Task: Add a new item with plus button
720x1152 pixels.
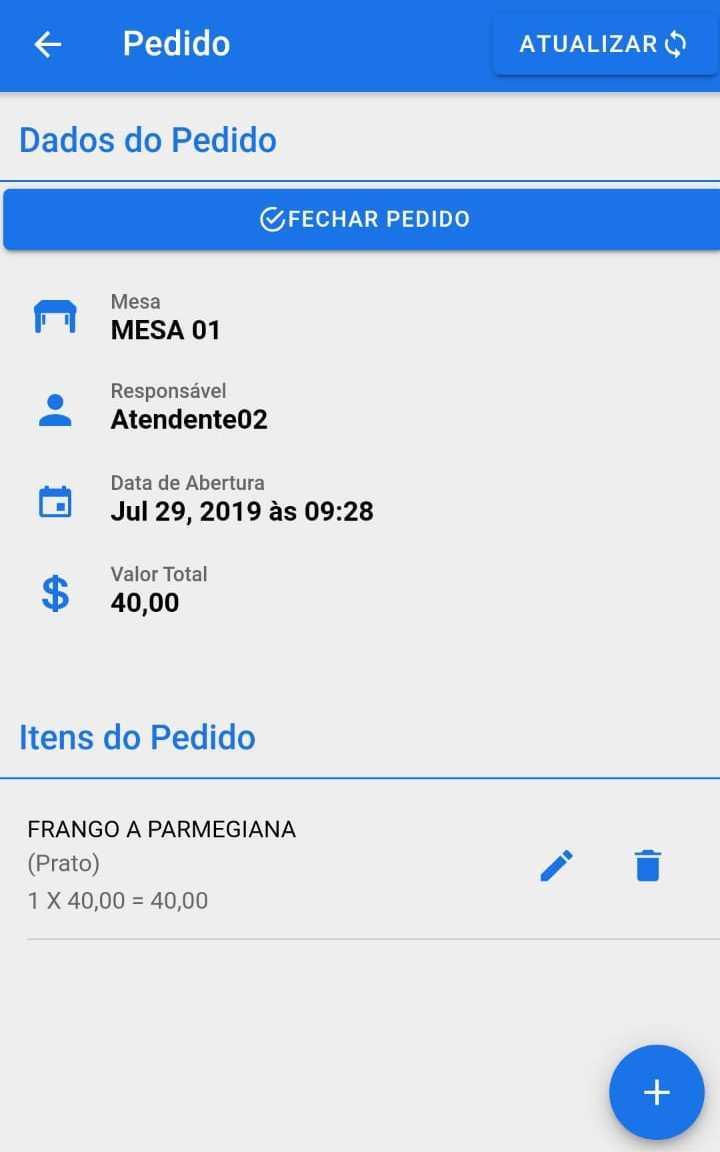Action: tap(656, 1092)
